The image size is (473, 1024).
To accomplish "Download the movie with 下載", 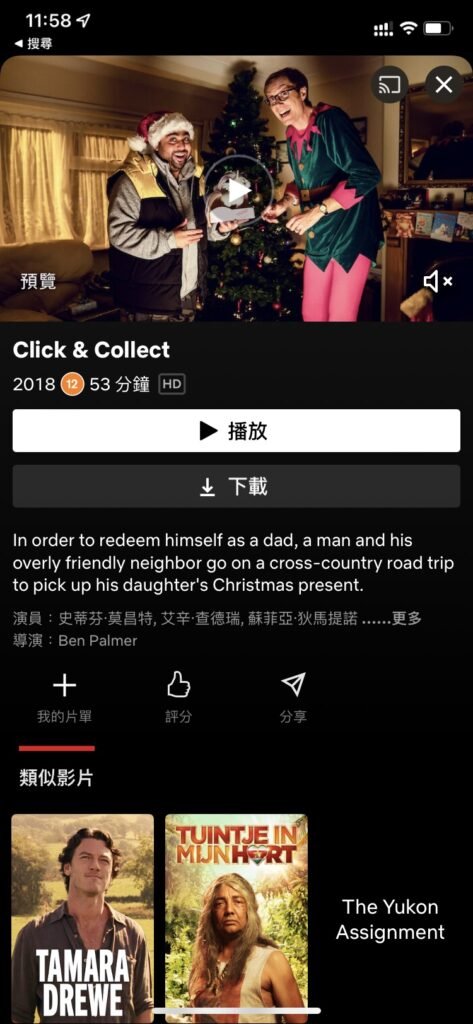I will pyautogui.click(x=236, y=487).
